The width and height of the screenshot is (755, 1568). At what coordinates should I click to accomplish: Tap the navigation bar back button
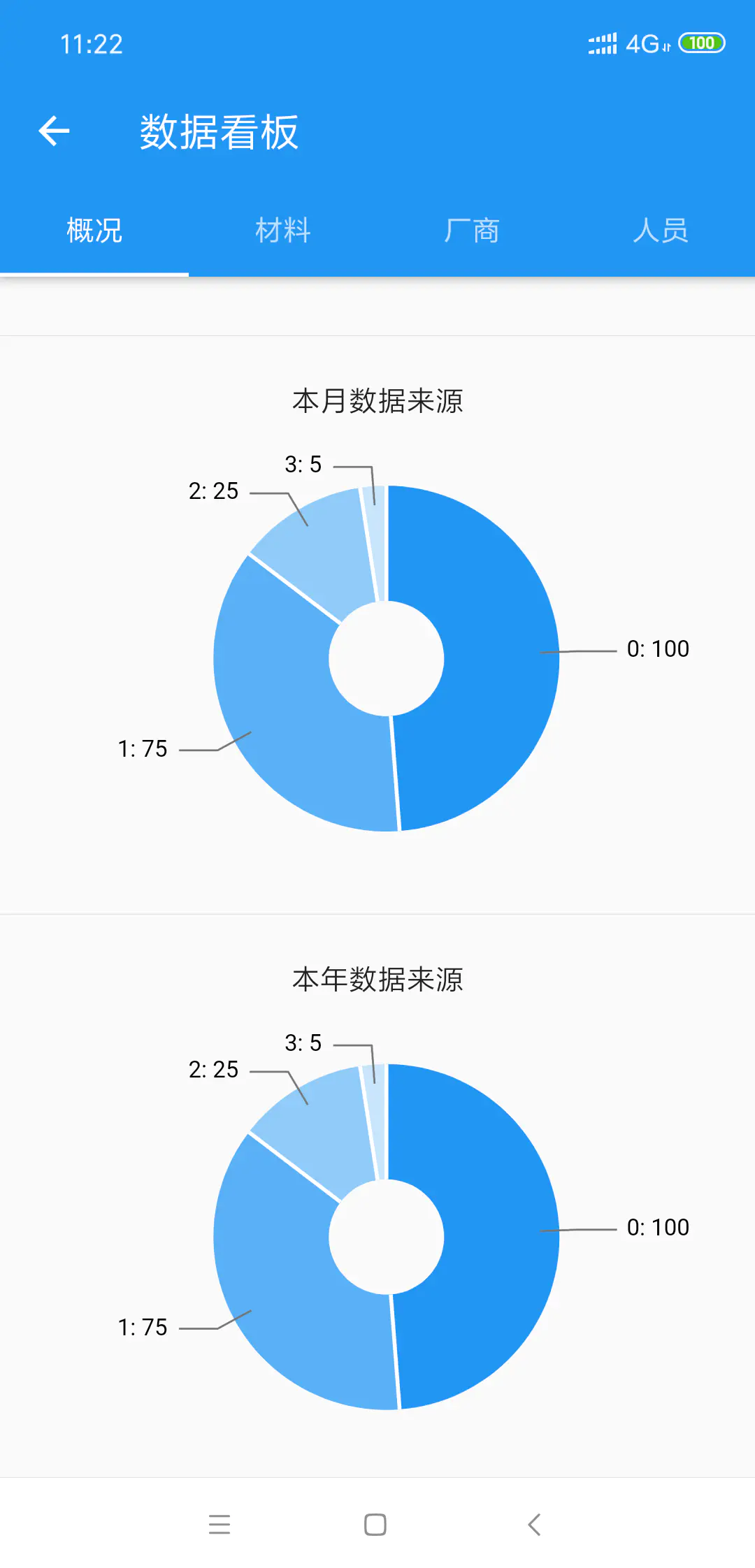(x=534, y=1523)
